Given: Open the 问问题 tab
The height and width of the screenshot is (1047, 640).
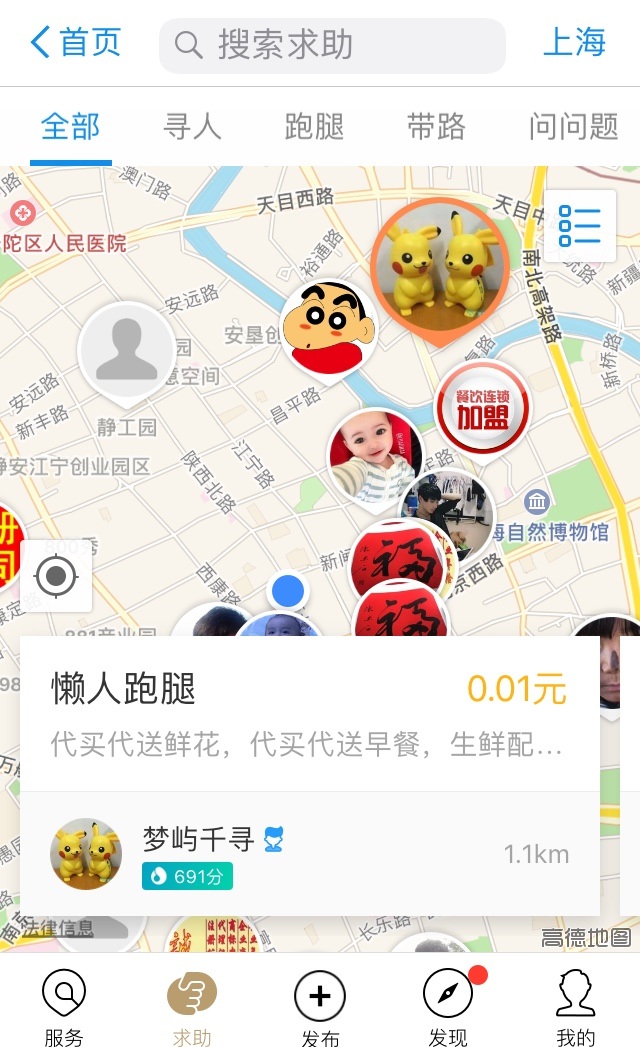Looking at the screenshot, I should 573,127.
